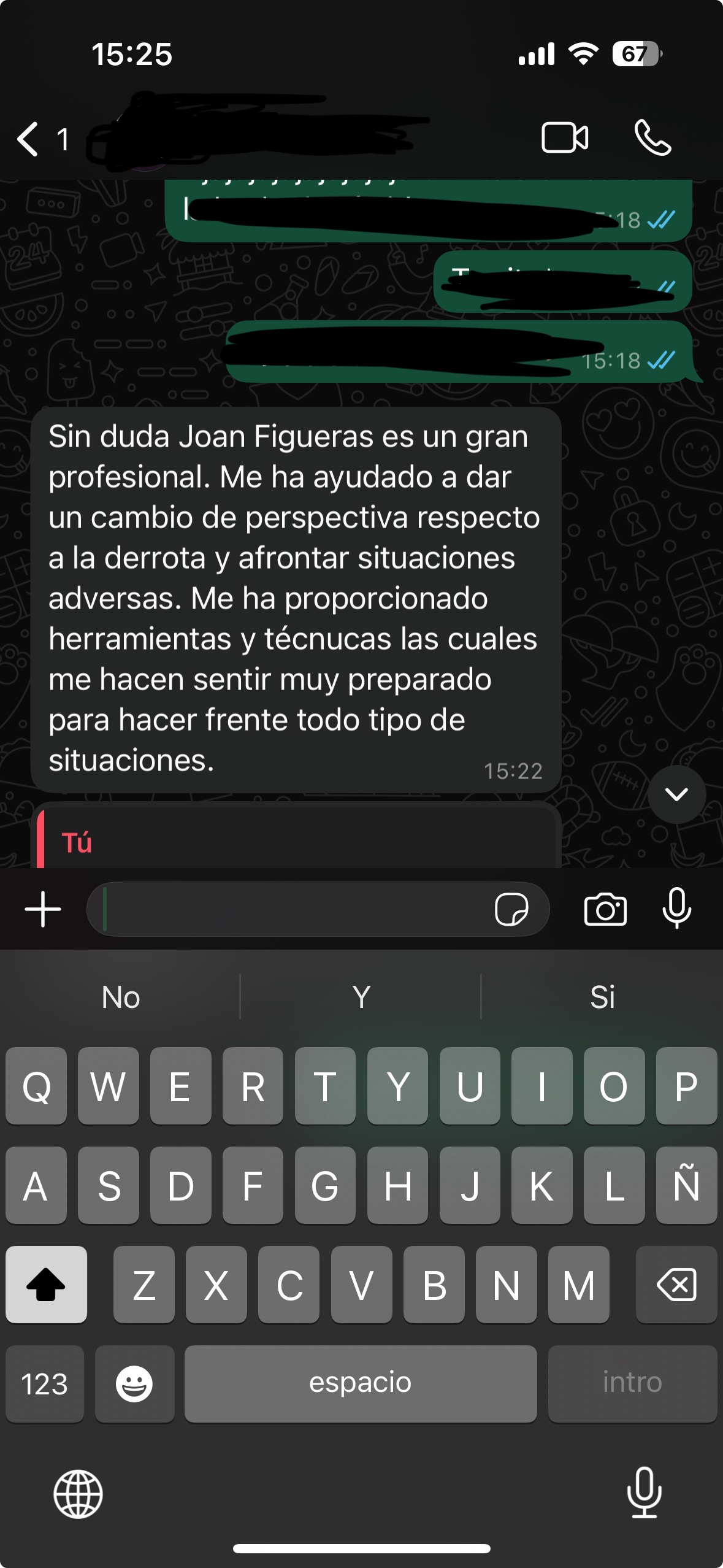The image size is (723, 1568).
Task: Tap the backspace key
Action: click(676, 1284)
